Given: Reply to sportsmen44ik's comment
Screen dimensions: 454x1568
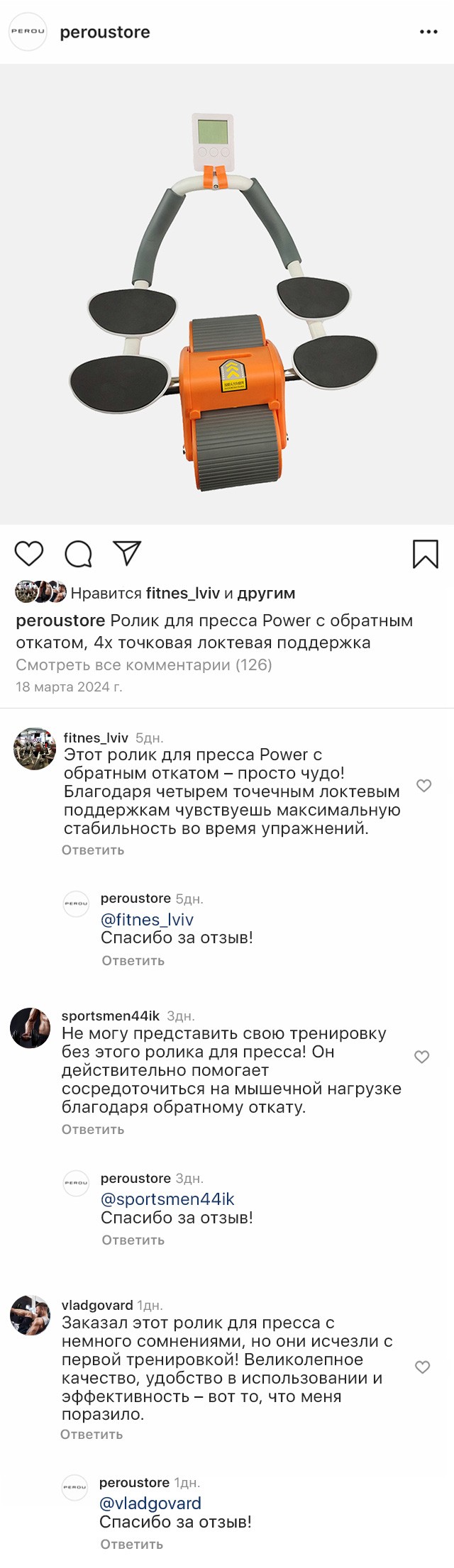Looking at the screenshot, I should pyautogui.click(x=93, y=1129).
